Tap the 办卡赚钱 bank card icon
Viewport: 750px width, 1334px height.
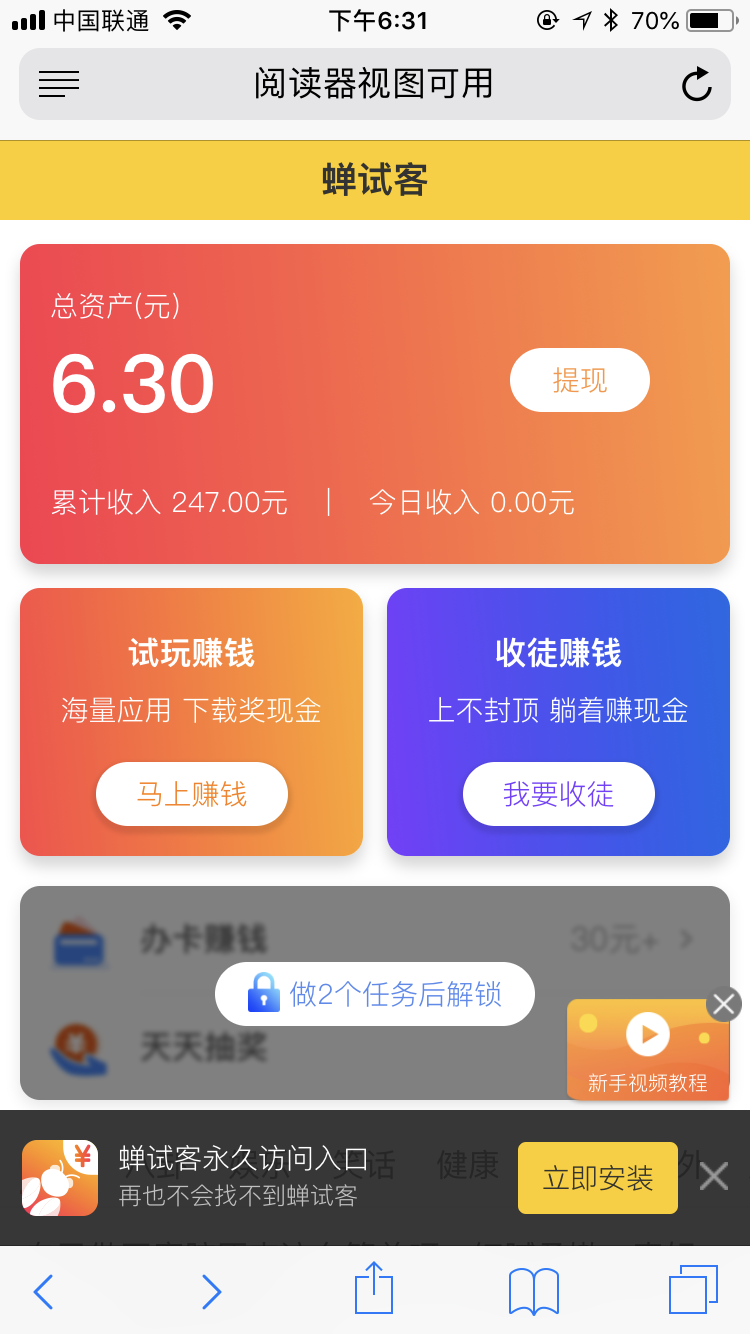coord(79,940)
